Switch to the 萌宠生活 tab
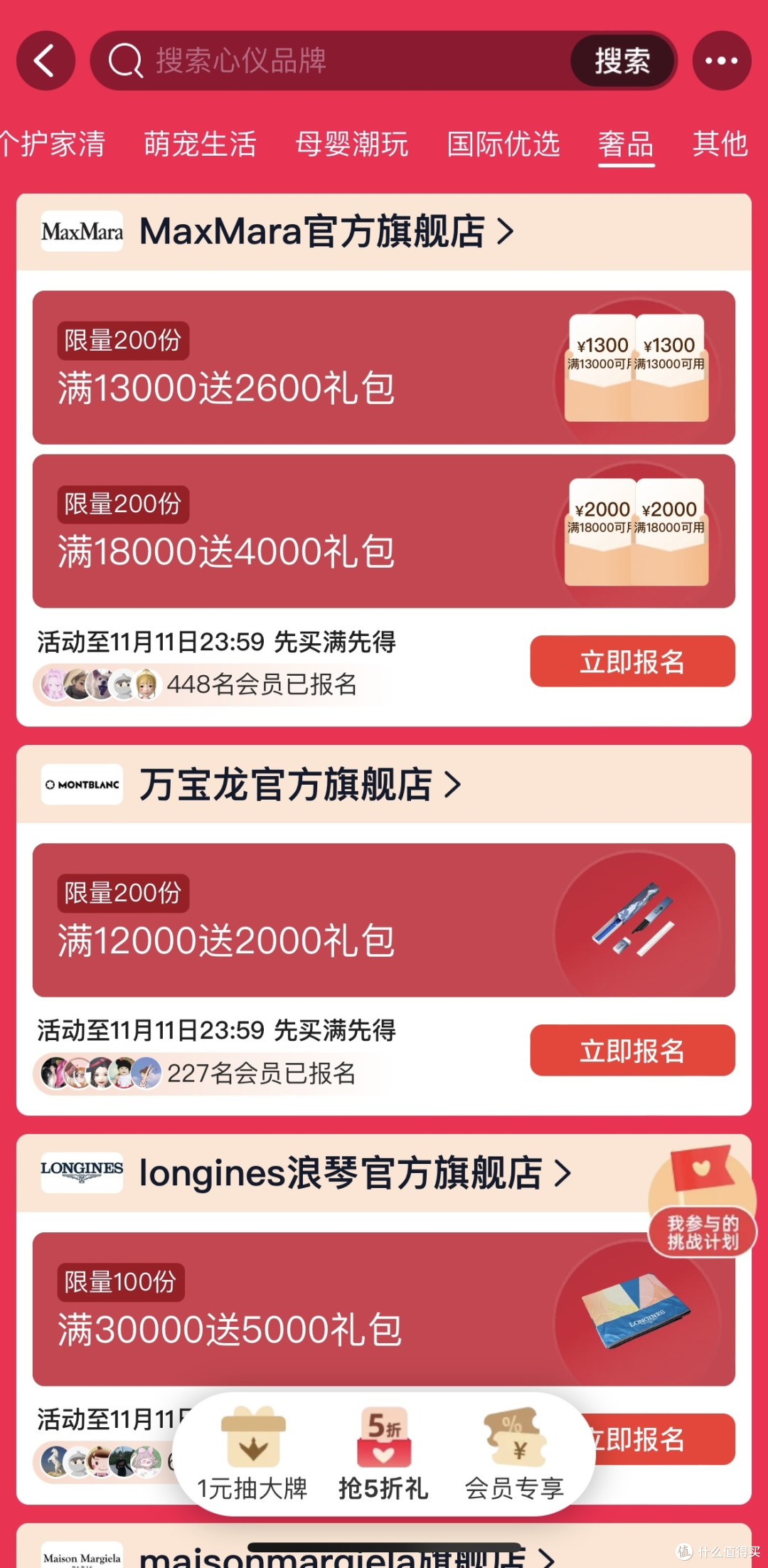 click(200, 144)
